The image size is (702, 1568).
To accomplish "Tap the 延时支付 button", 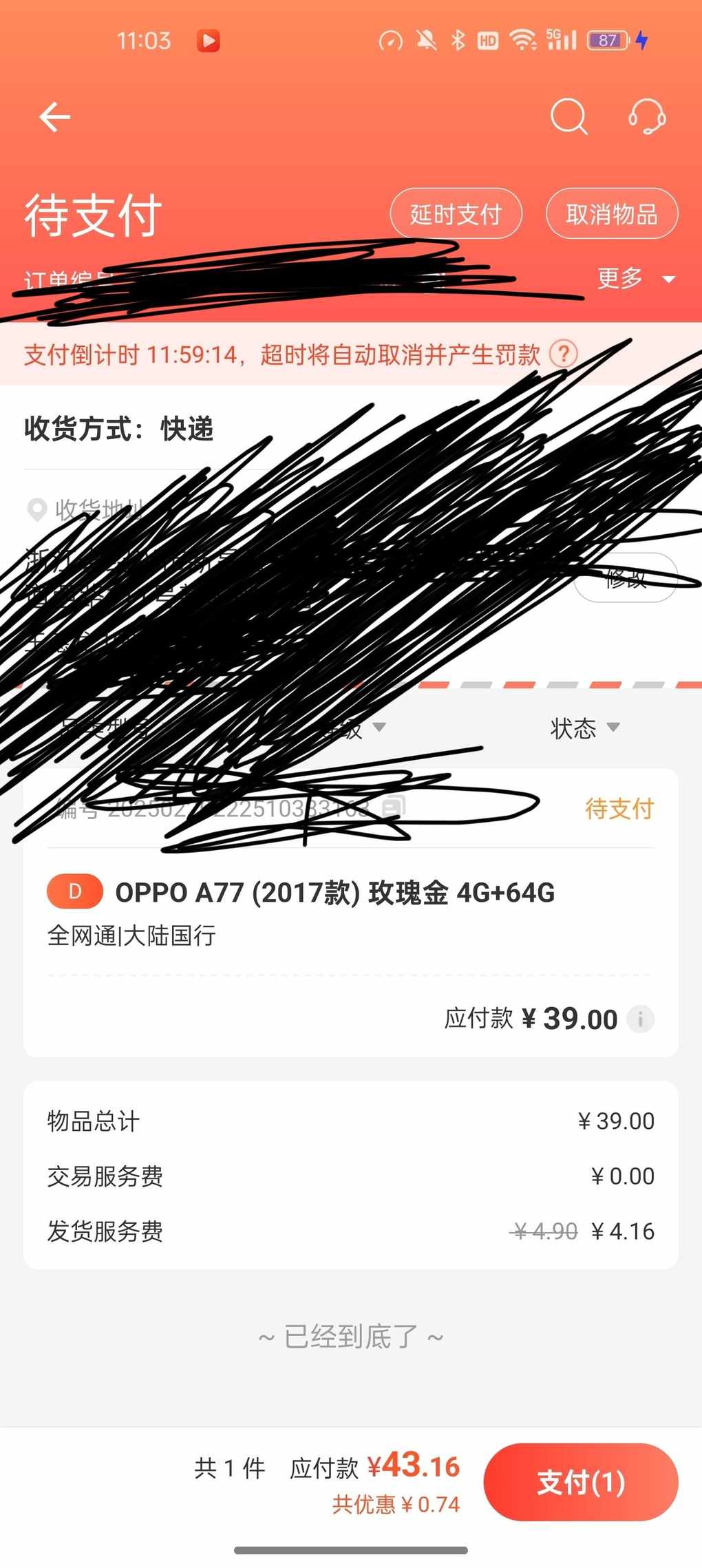I will pyautogui.click(x=456, y=214).
